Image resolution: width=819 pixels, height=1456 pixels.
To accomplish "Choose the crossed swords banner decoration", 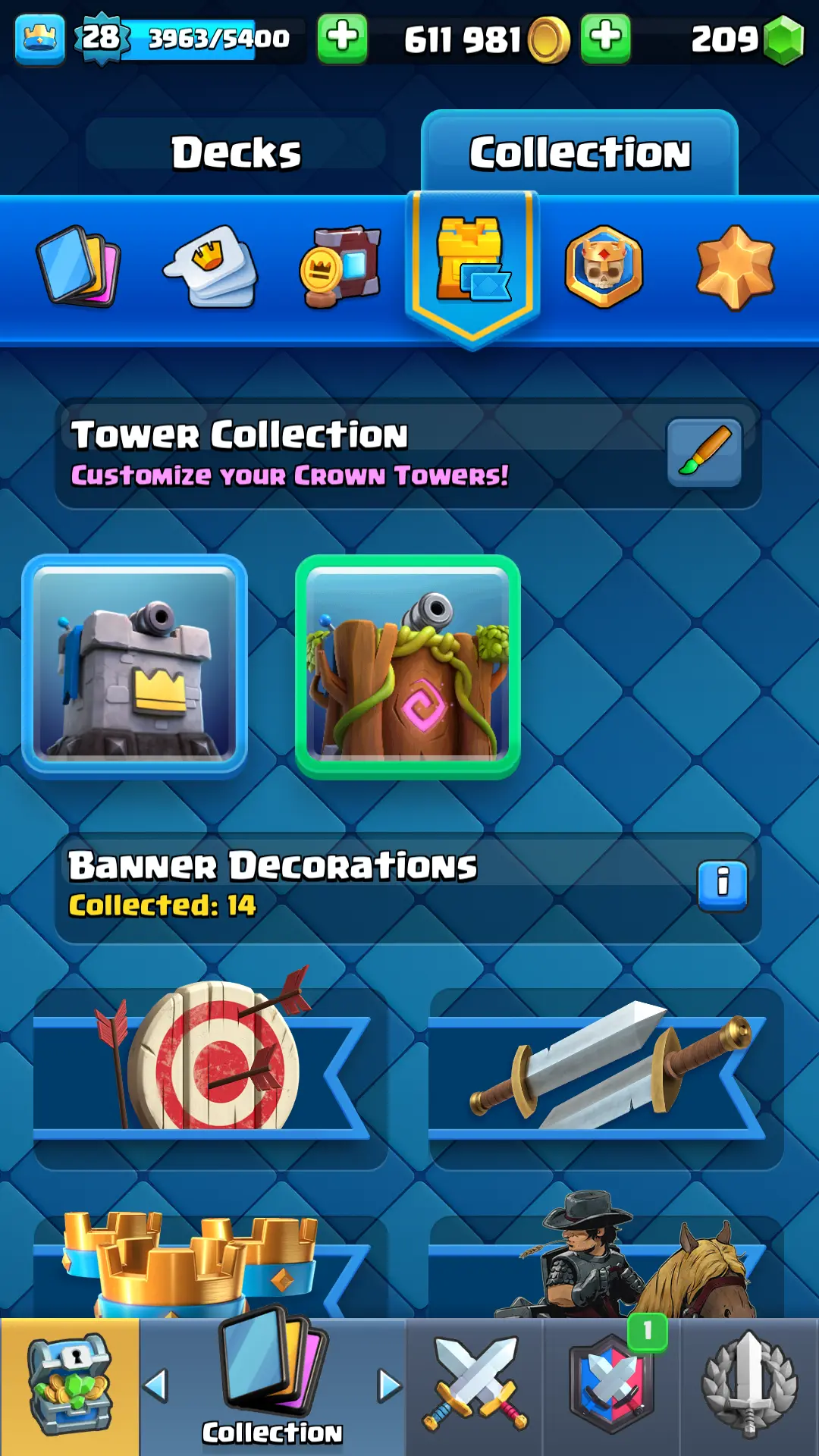I will point(606,1069).
